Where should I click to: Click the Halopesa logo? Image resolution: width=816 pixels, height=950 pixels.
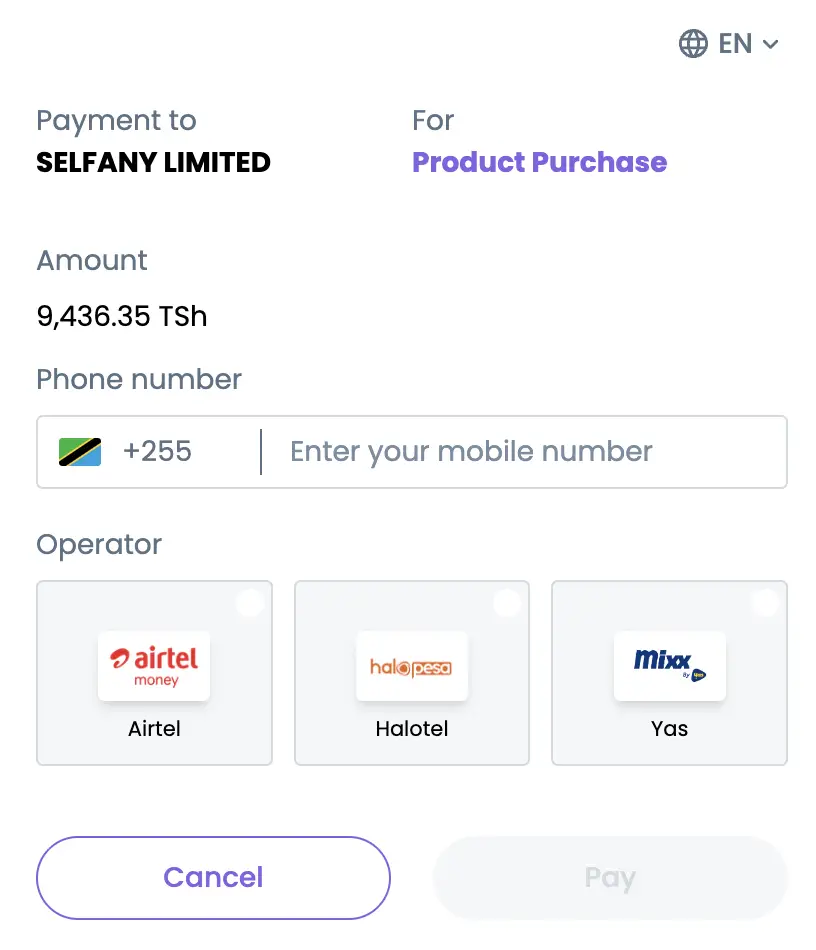[411, 665]
